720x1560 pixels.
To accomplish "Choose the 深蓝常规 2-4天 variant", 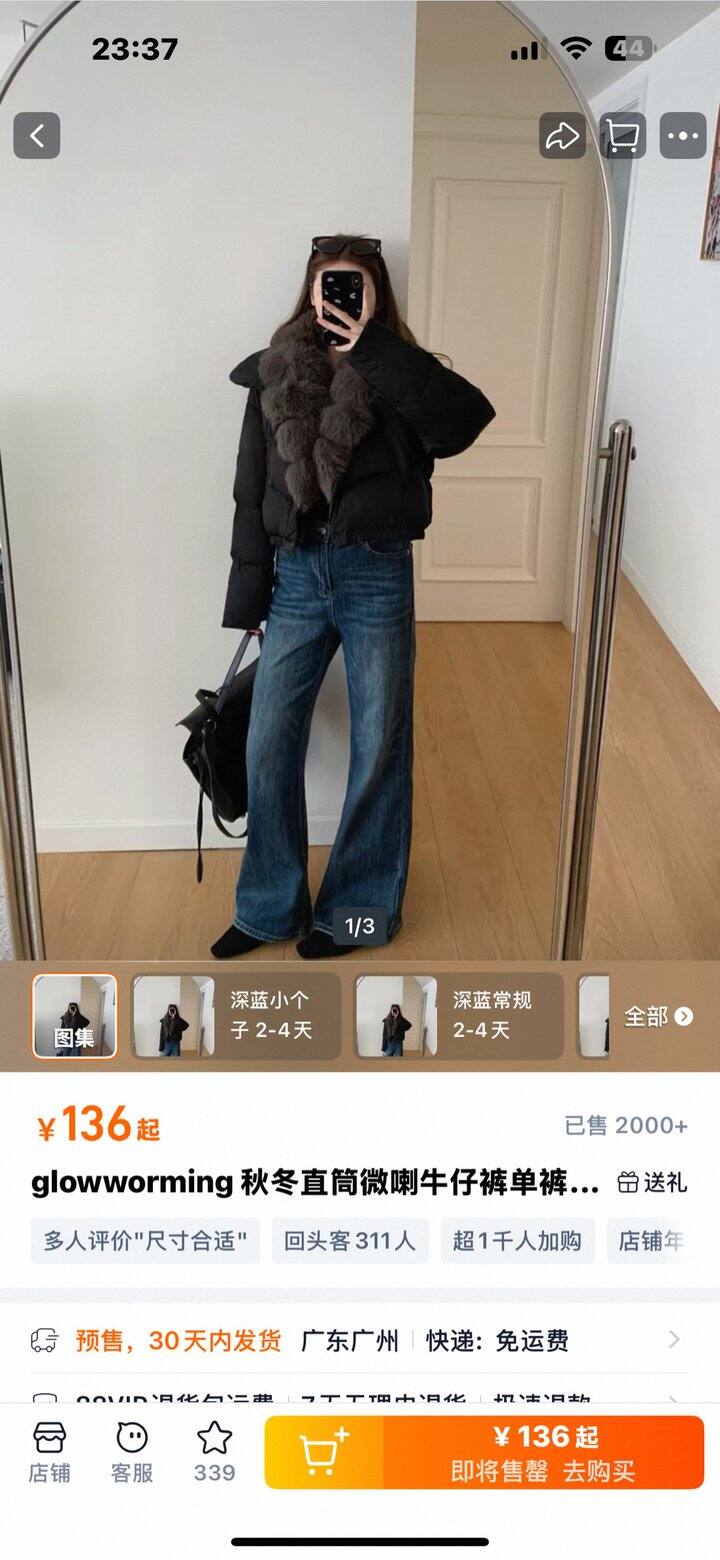I will pos(458,1016).
